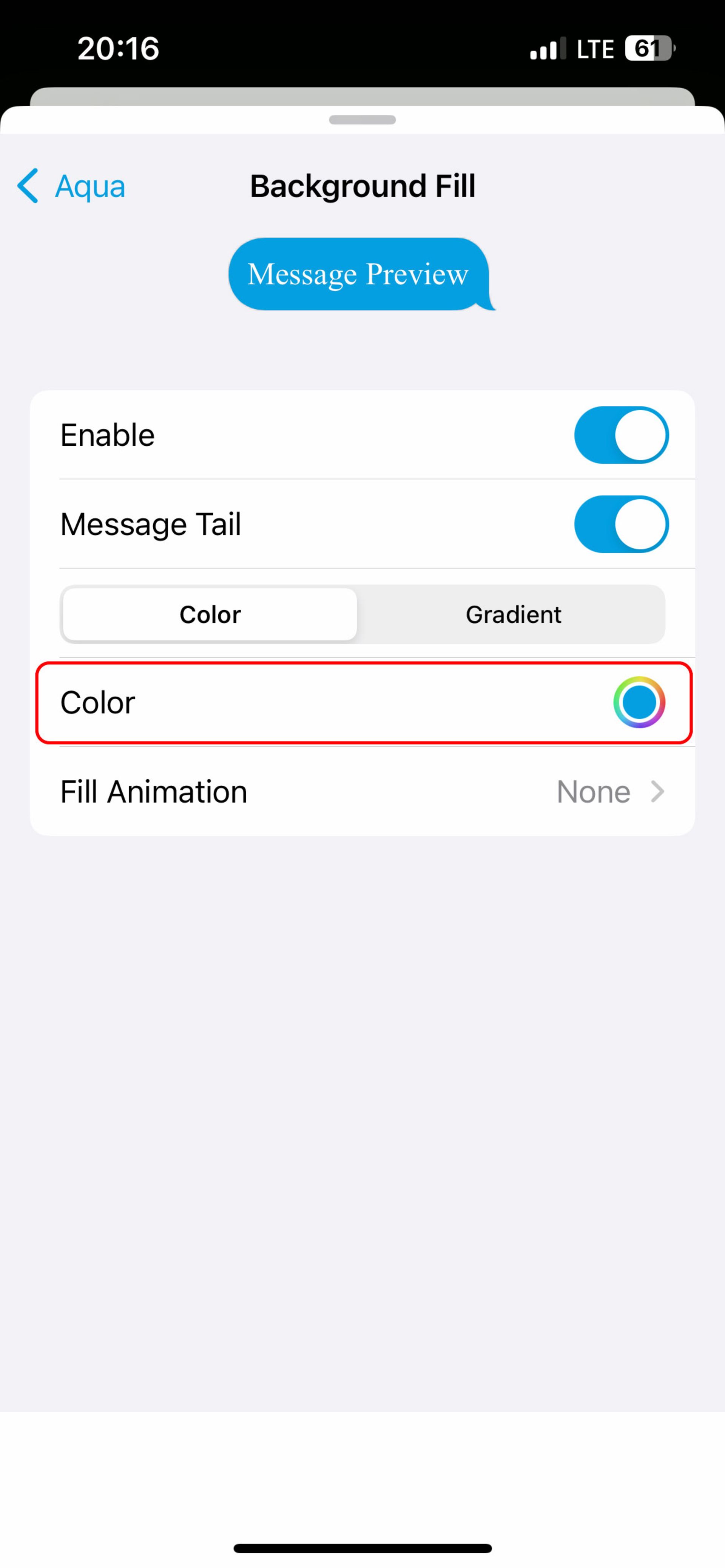Image resolution: width=725 pixels, height=1568 pixels.
Task: Open Fill Animation options
Action: pyautogui.click(x=362, y=792)
